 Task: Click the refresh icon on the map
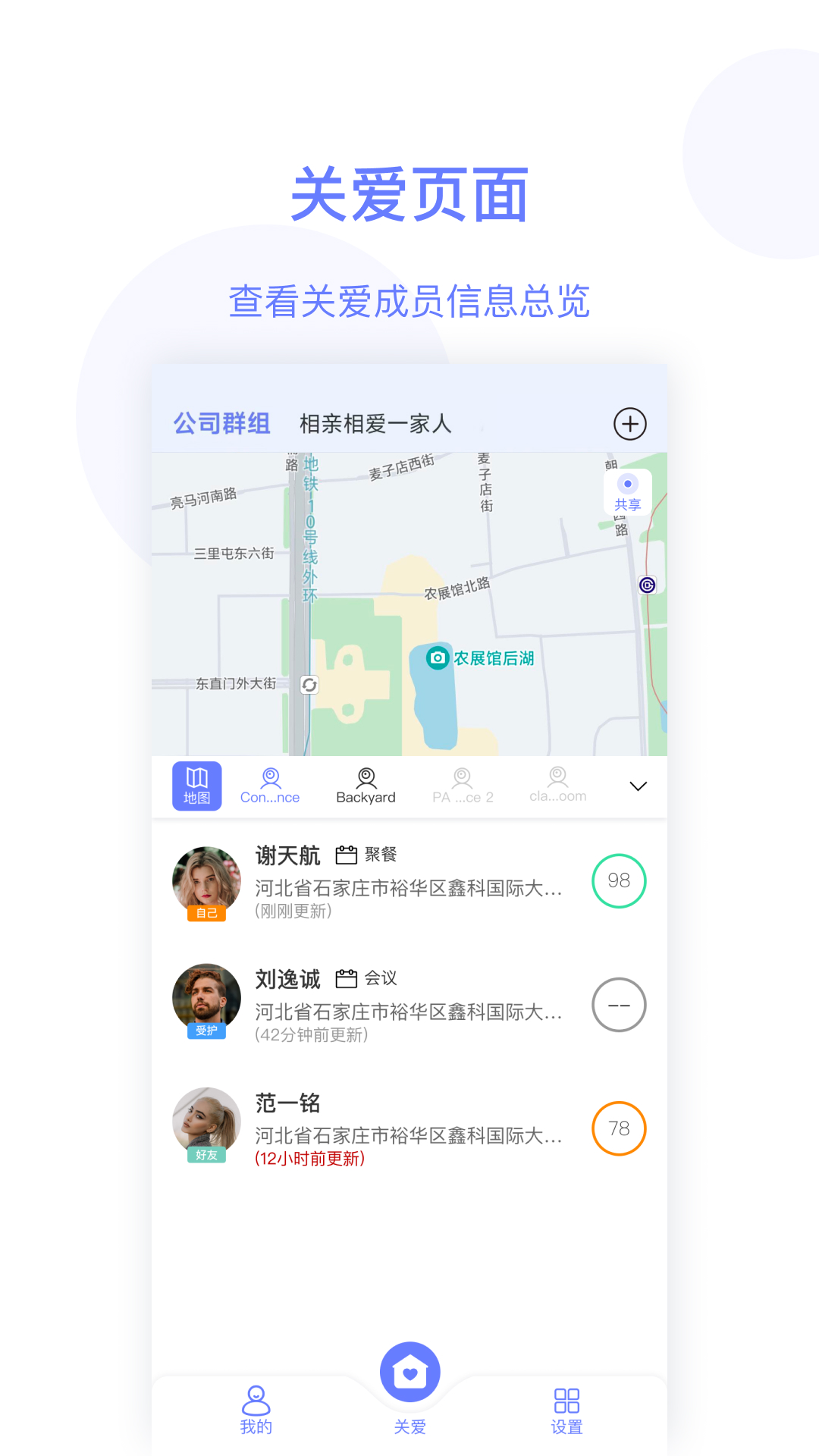pos(310,684)
